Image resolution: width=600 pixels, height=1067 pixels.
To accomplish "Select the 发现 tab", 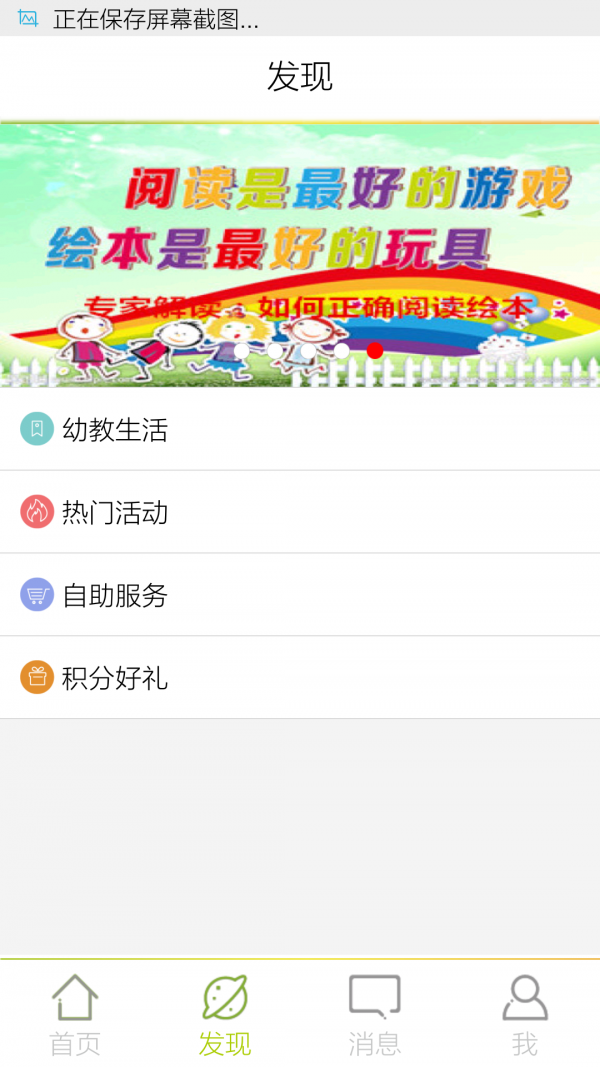I will 225,1015.
